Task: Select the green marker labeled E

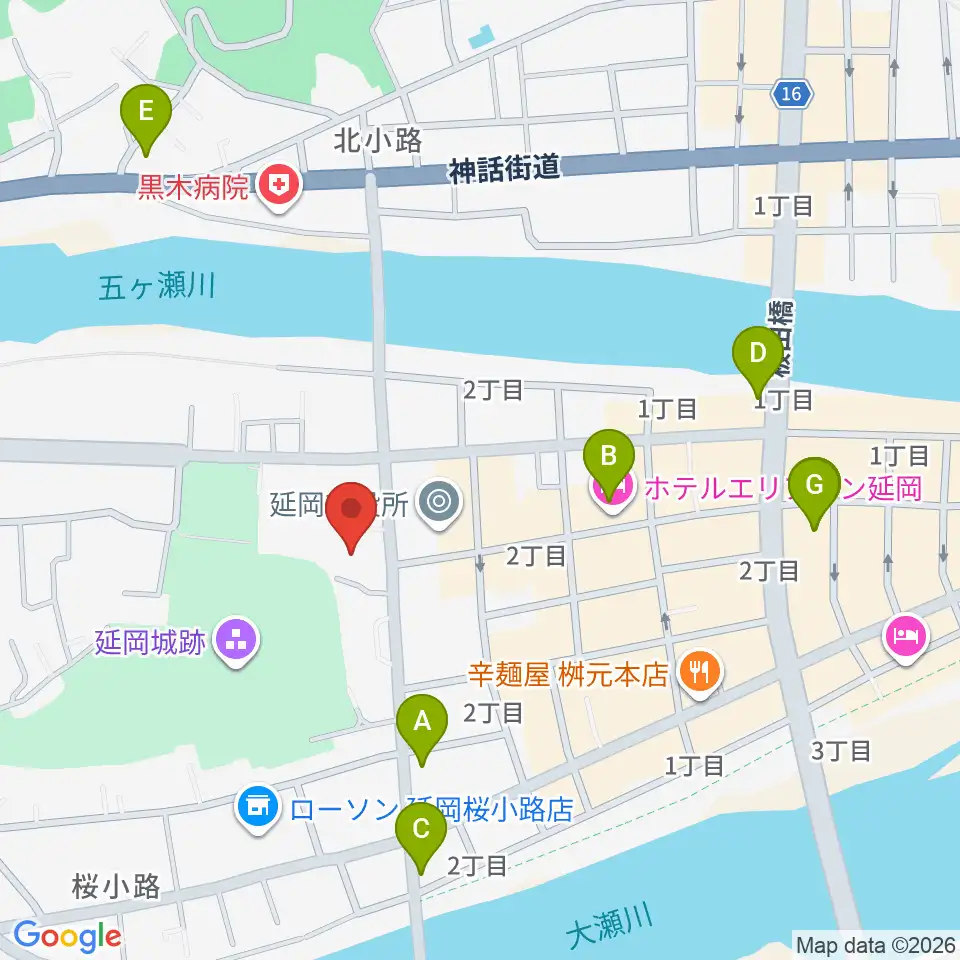Action: 146,121
